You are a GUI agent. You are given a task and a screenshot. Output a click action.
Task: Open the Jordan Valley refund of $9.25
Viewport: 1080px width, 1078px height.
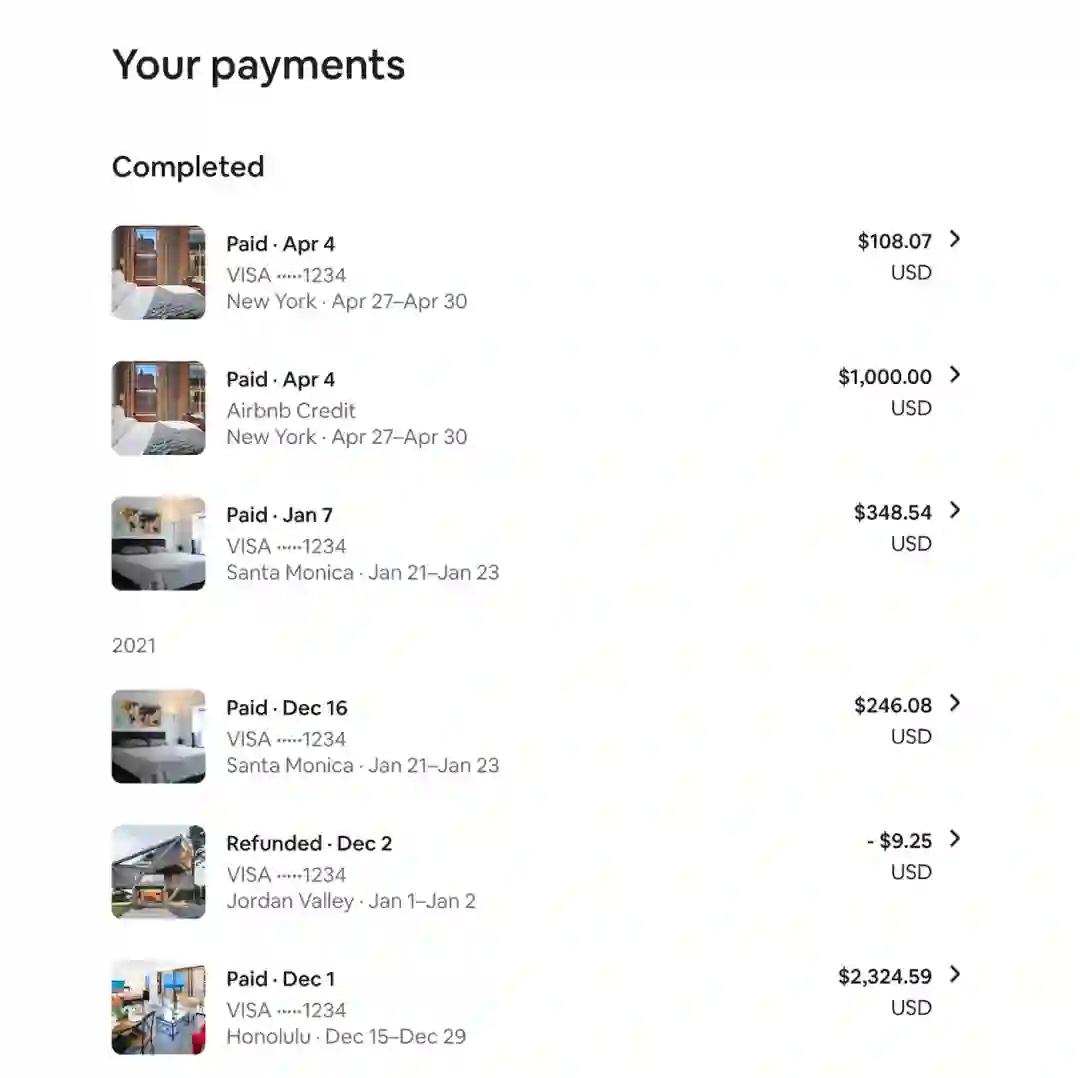tap(954, 839)
